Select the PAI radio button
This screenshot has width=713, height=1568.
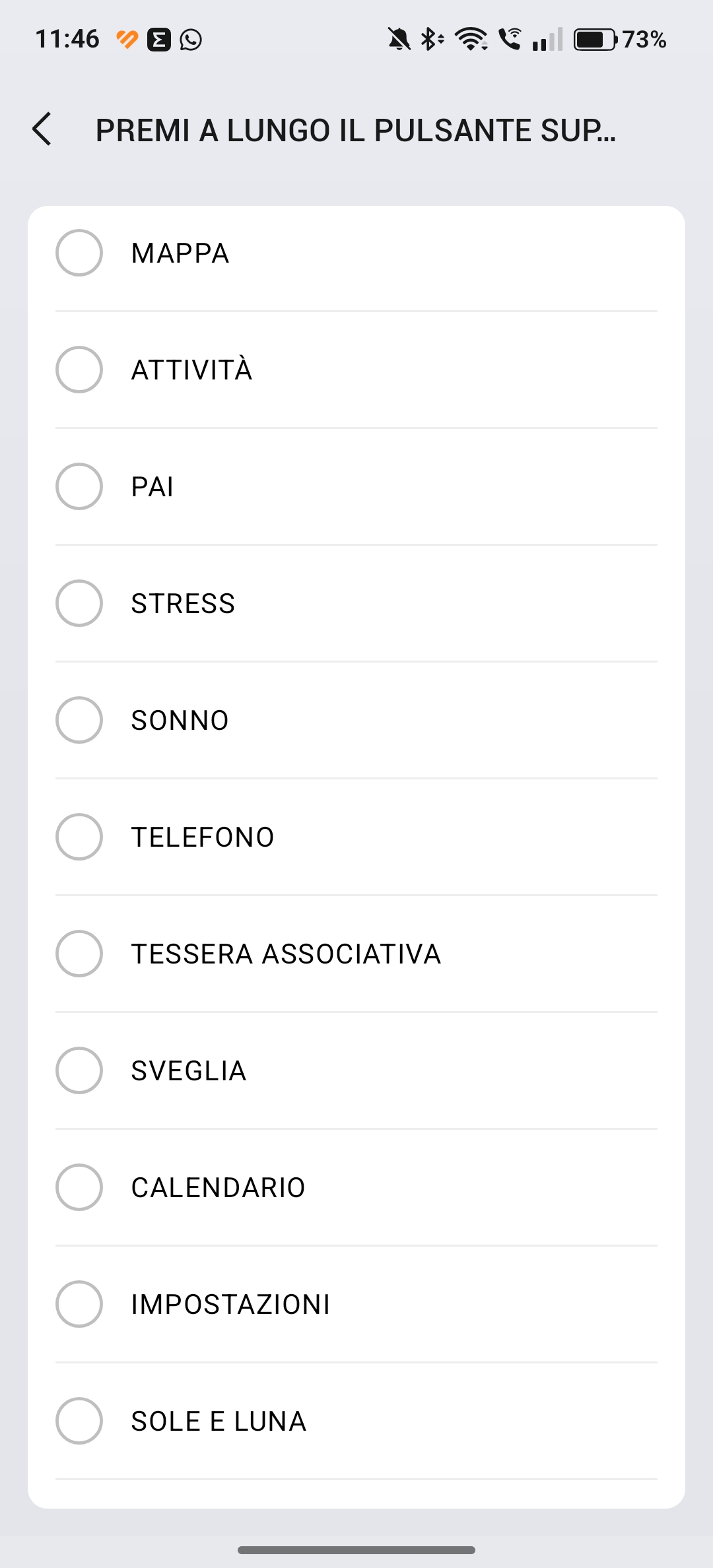pyautogui.click(x=79, y=486)
